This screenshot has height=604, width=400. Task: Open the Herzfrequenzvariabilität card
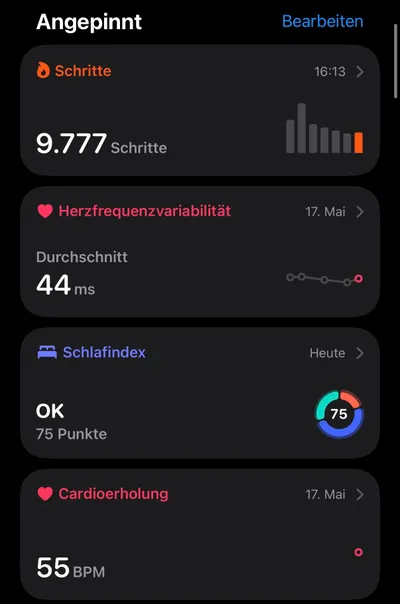coord(200,252)
